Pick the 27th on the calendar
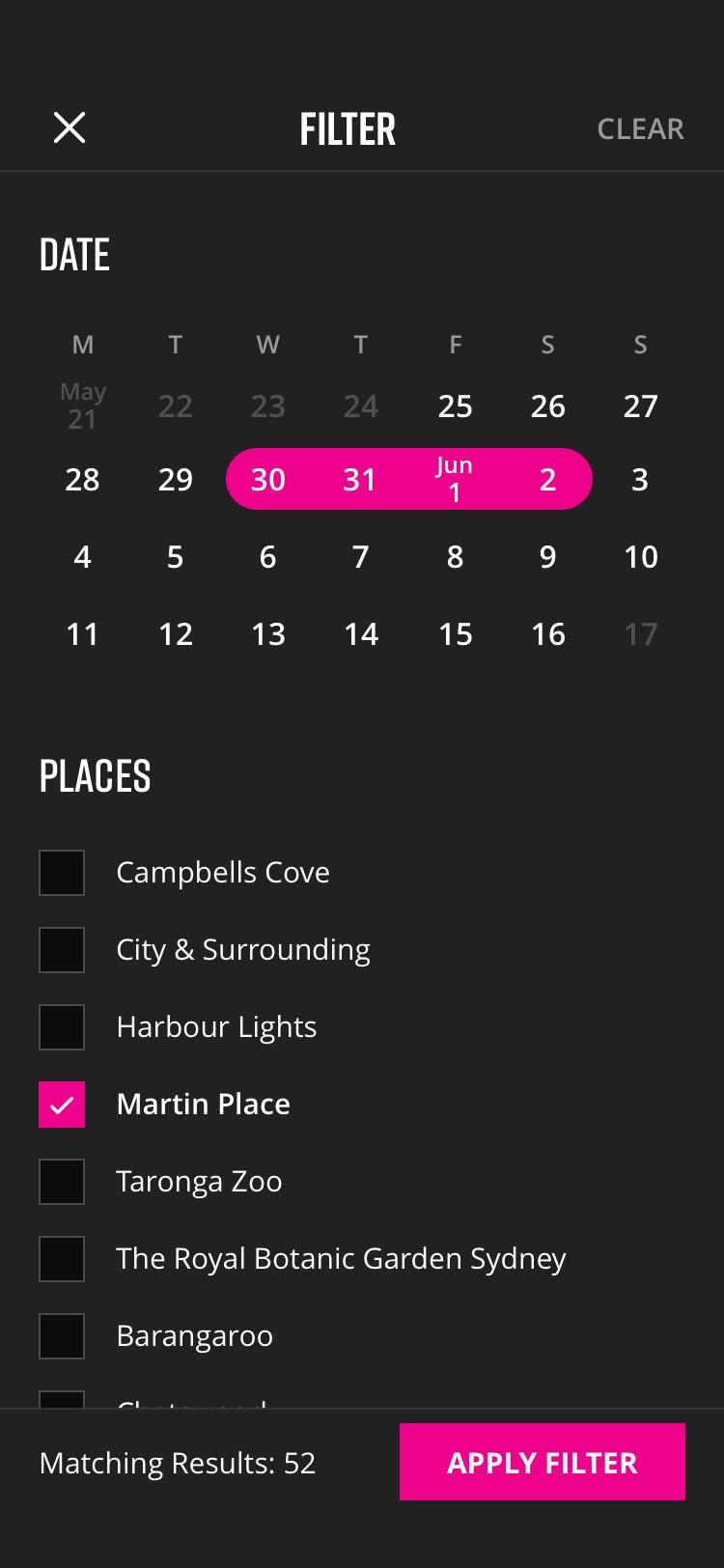 click(x=640, y=406)
